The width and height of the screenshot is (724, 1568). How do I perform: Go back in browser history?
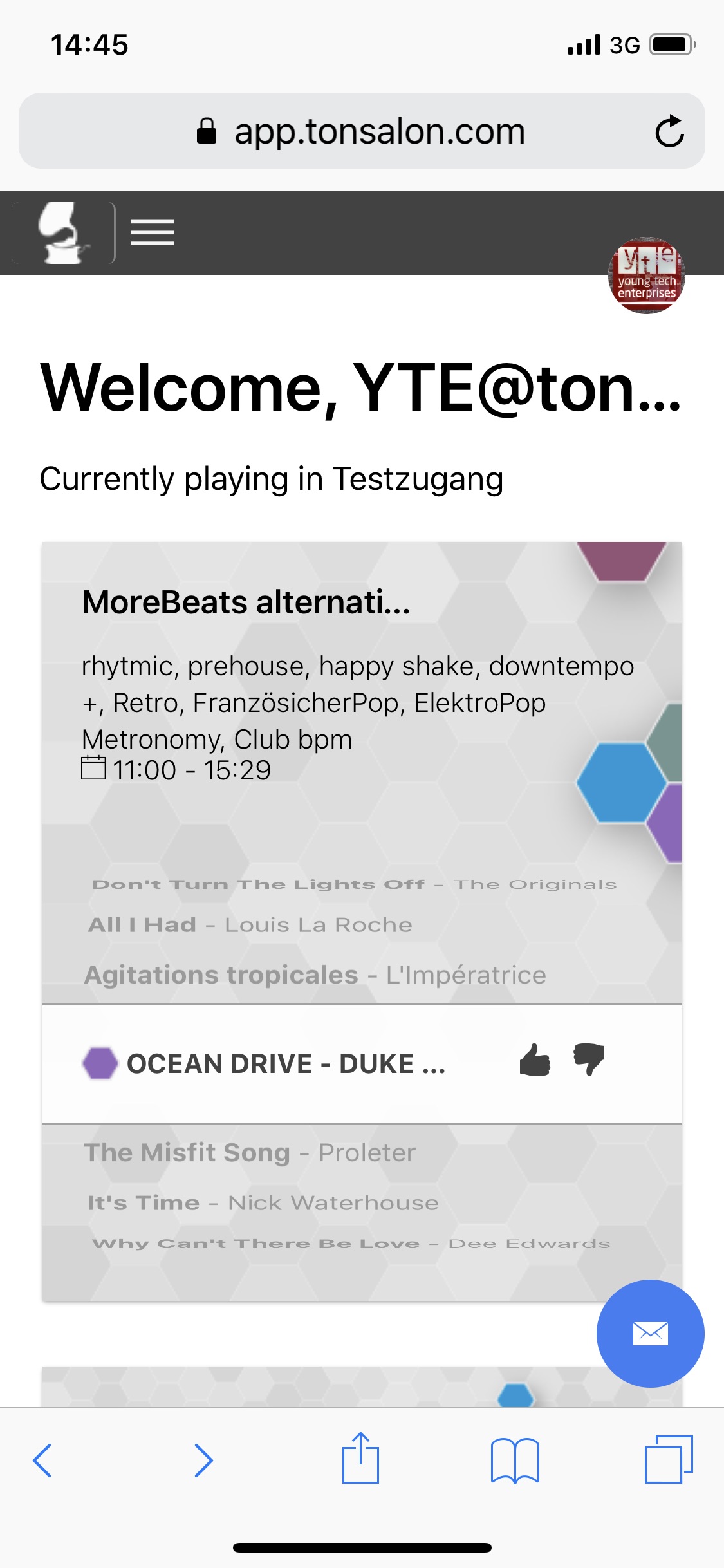[42, 1460]
